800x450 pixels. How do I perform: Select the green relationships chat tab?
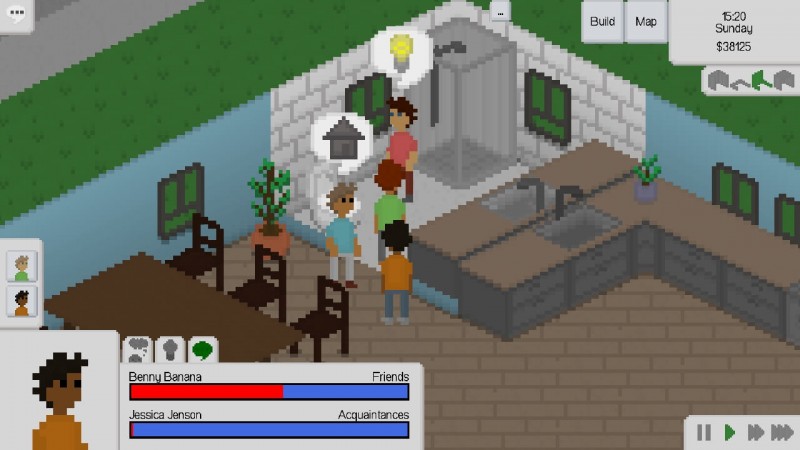pos(203,349)
